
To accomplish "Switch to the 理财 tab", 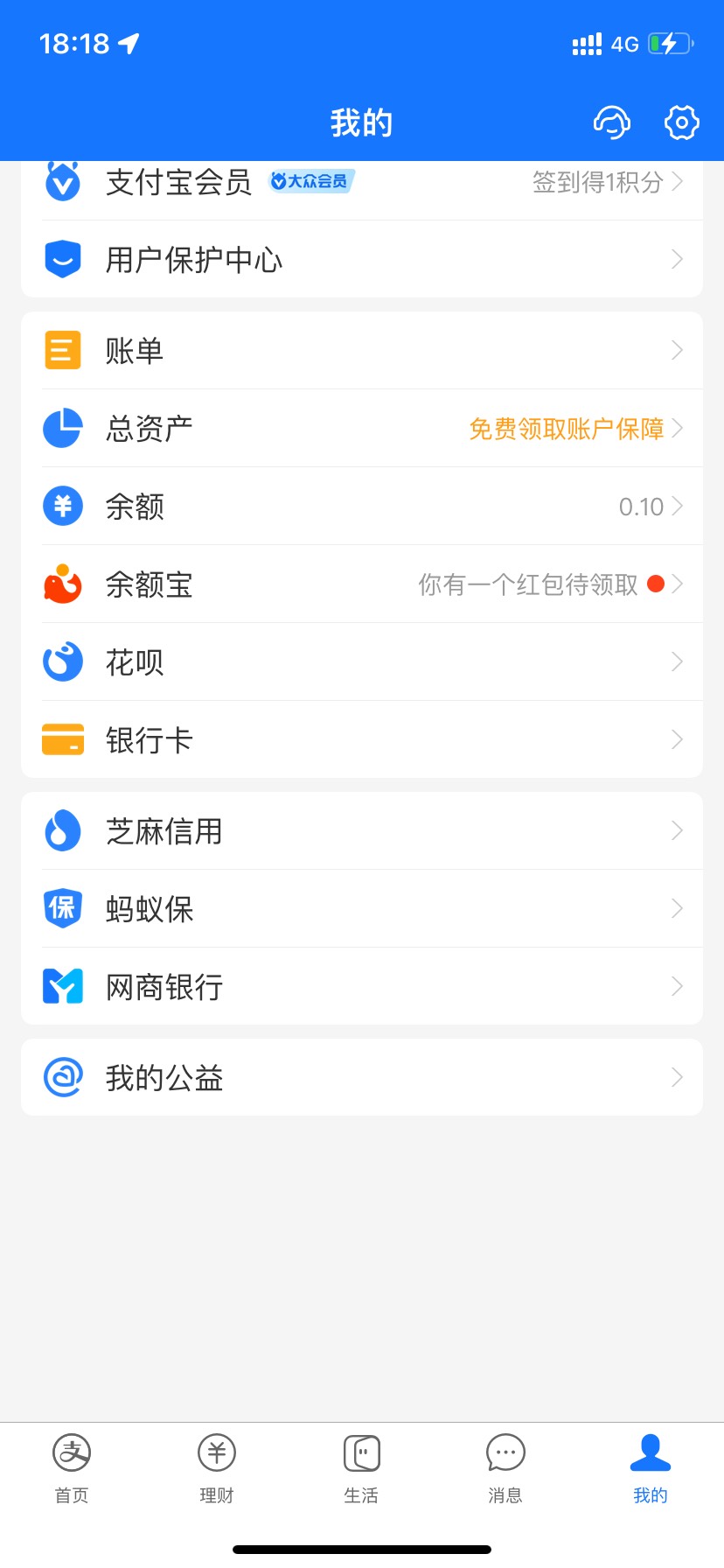I will click(x=217, y=1469).
